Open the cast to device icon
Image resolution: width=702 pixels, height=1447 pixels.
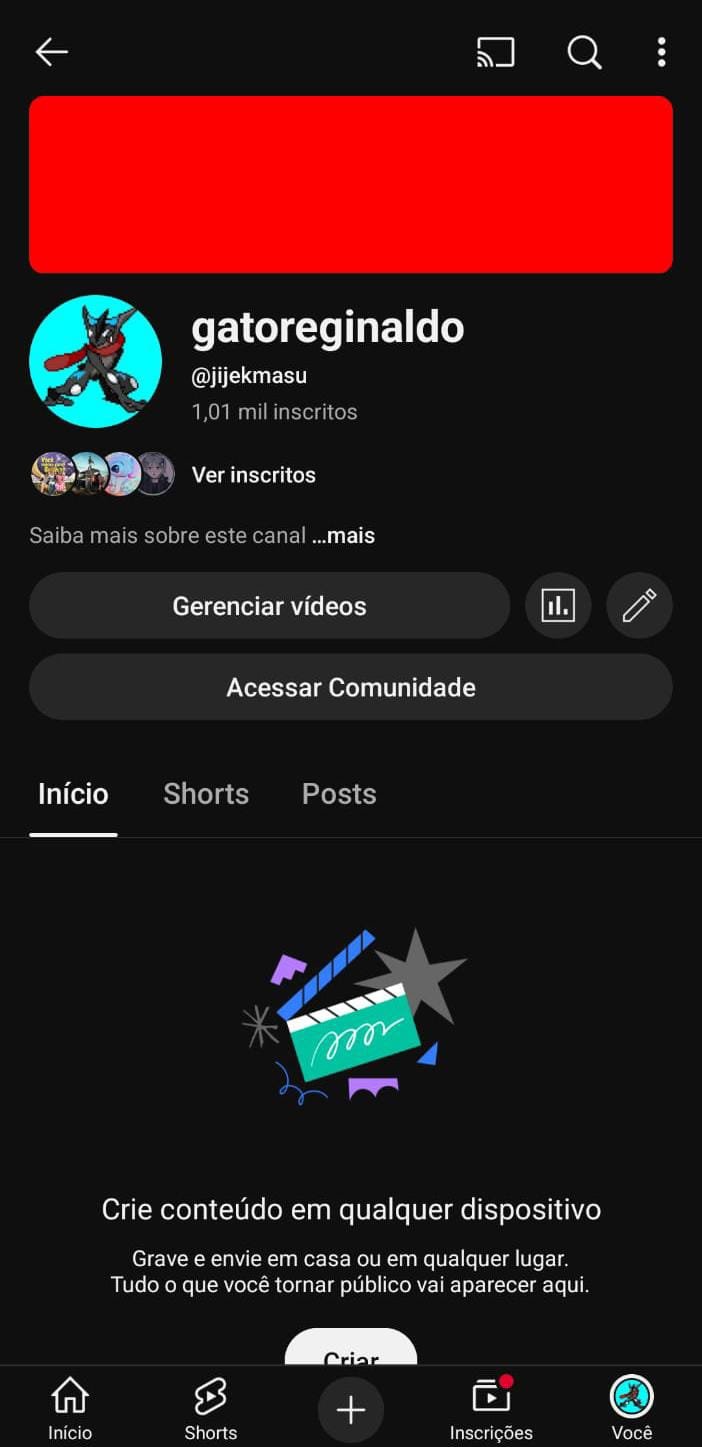point(495,52)
